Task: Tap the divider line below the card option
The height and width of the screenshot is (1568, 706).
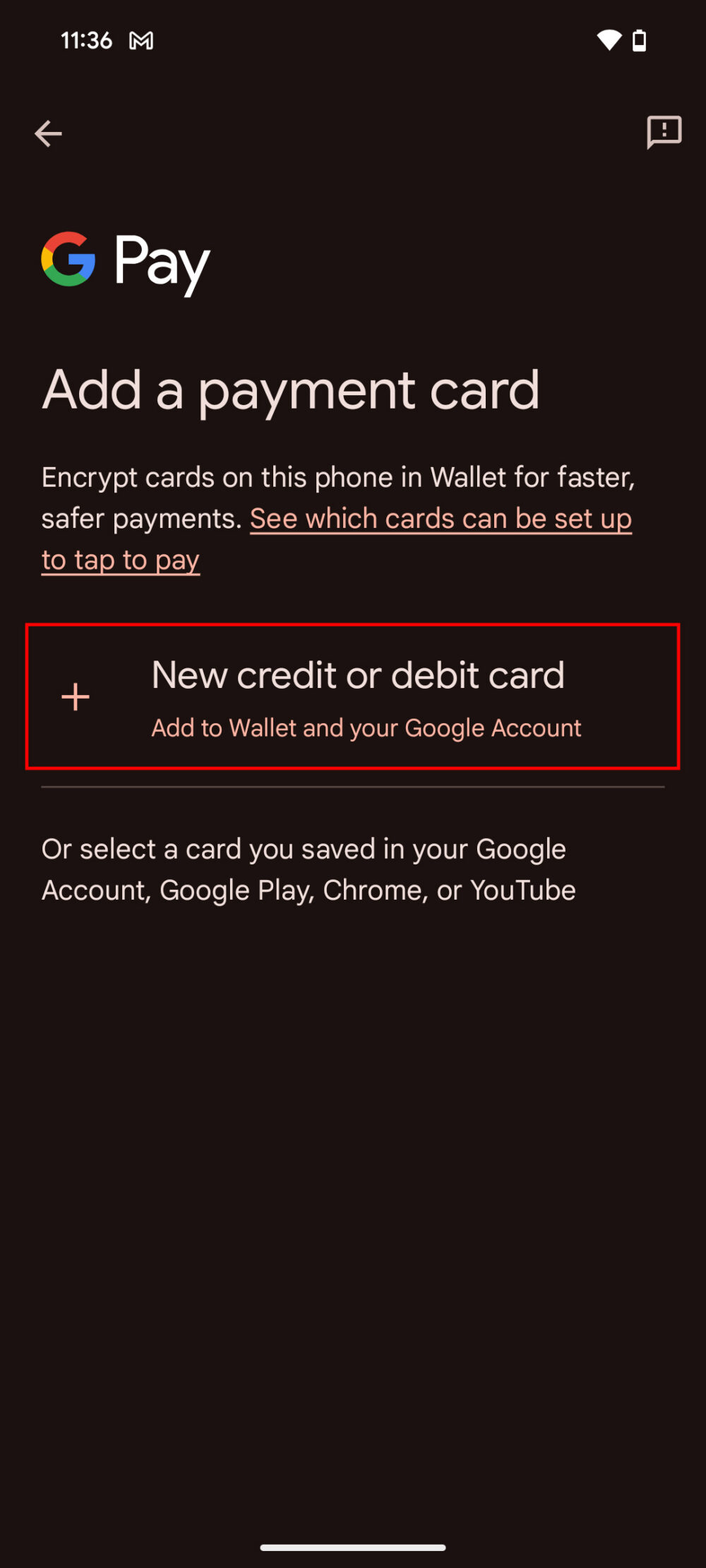Action: click(353, 785)
